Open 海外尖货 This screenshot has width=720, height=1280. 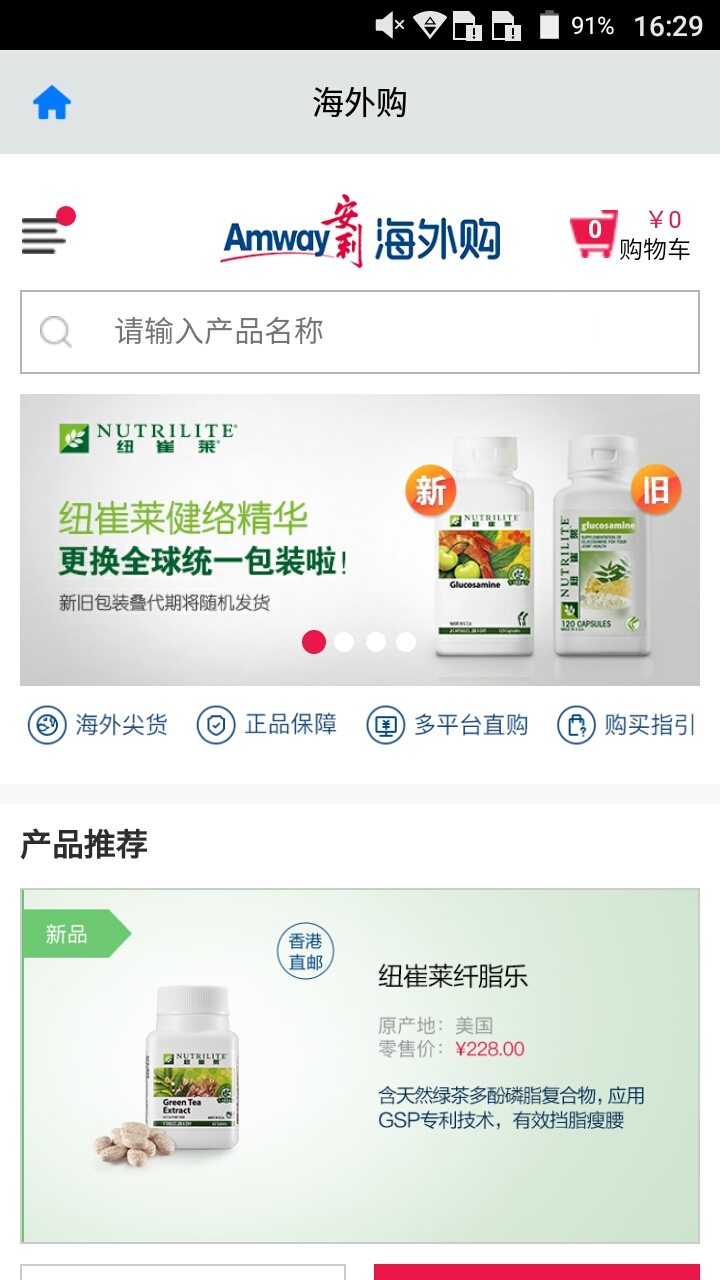[x=98, y=725]
